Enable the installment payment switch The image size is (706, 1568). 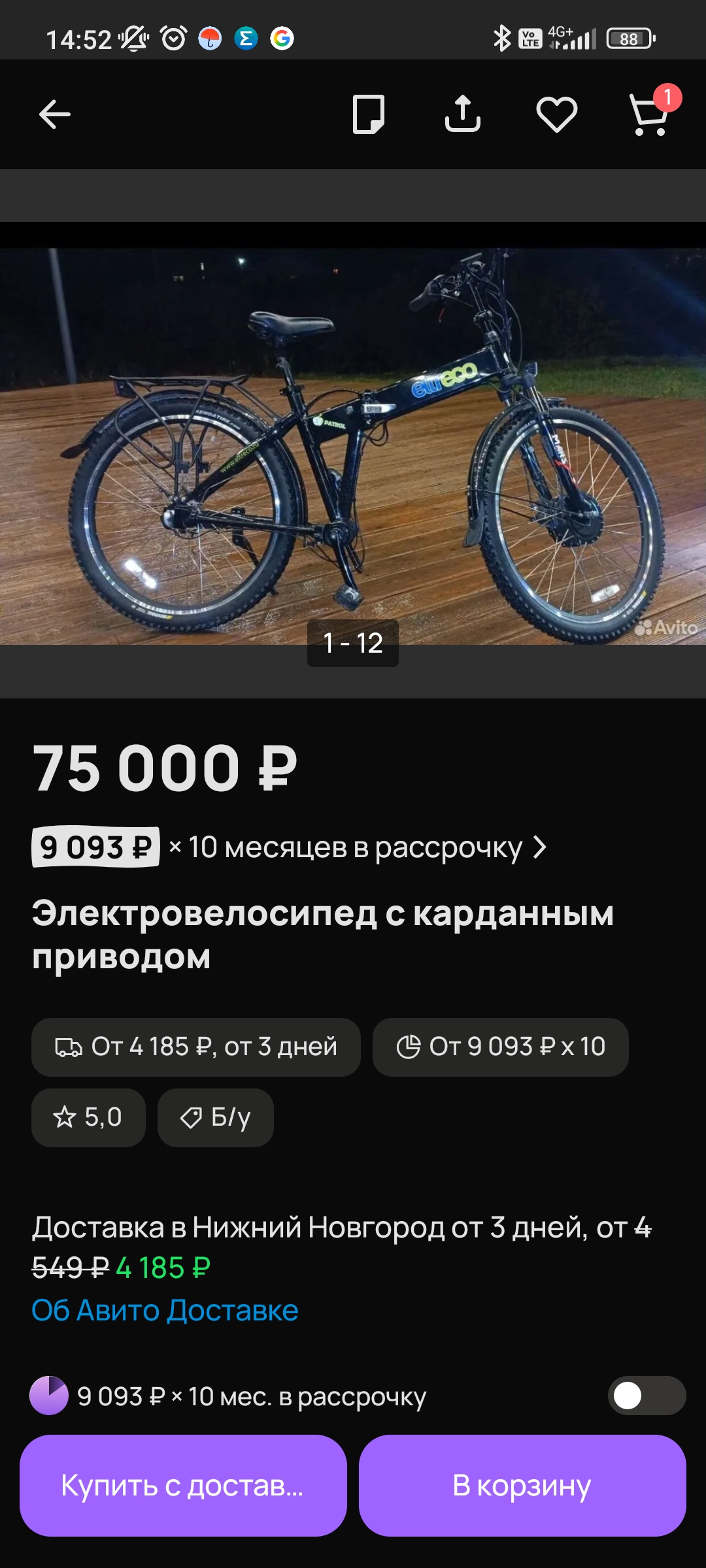(x=646, y=1396)
